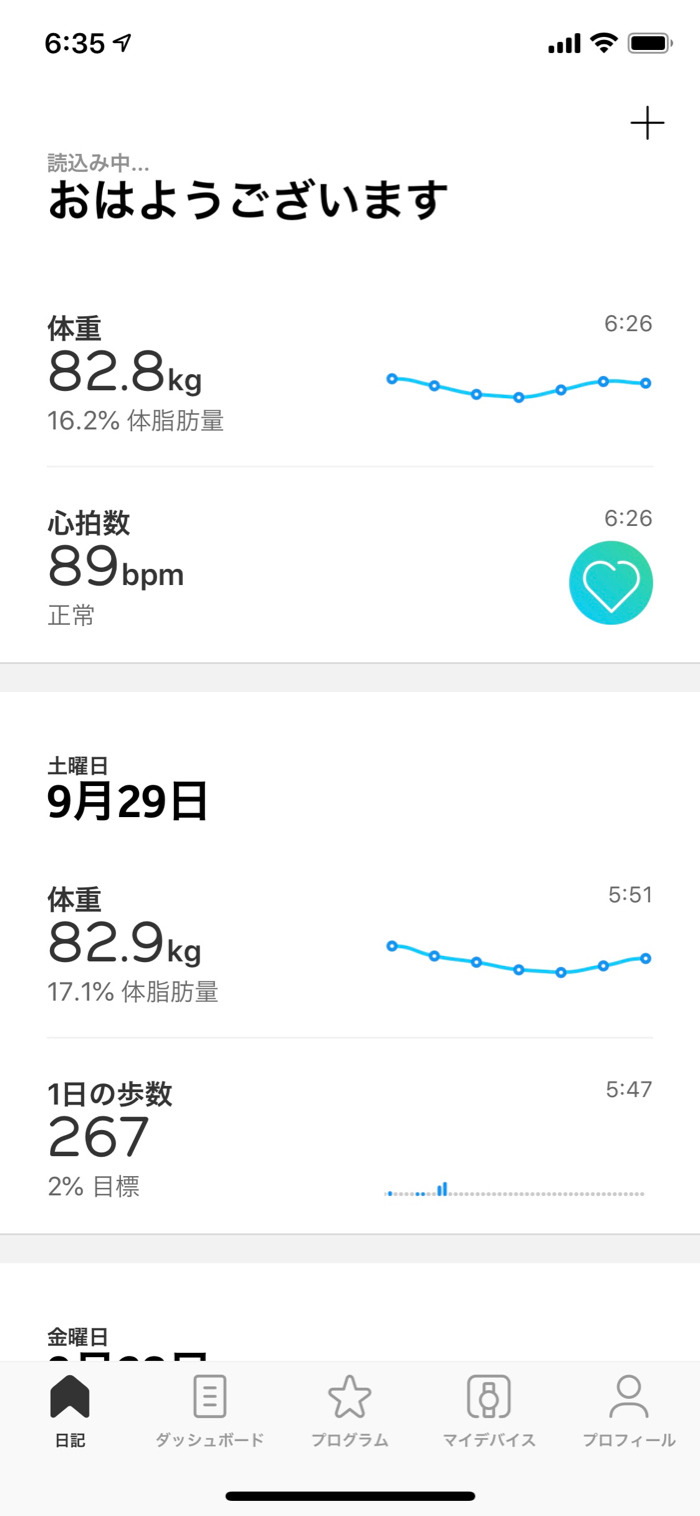Image resolution: width=700 pixels, height=1516 pixels.
Task: Go to the プロフィール tab
Action: pos(629,1412)
